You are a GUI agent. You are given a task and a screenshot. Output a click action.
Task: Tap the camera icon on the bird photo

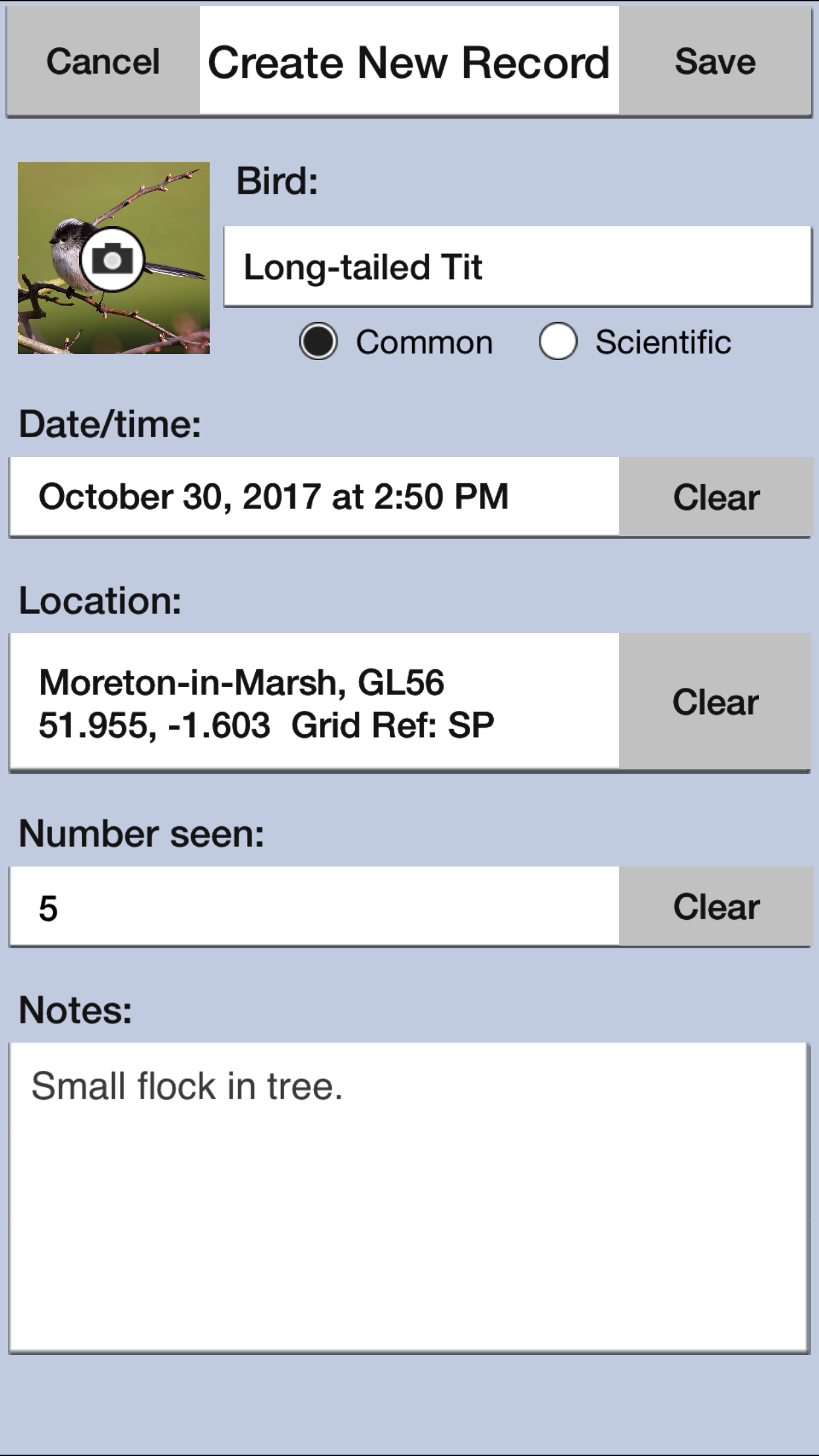113,259
